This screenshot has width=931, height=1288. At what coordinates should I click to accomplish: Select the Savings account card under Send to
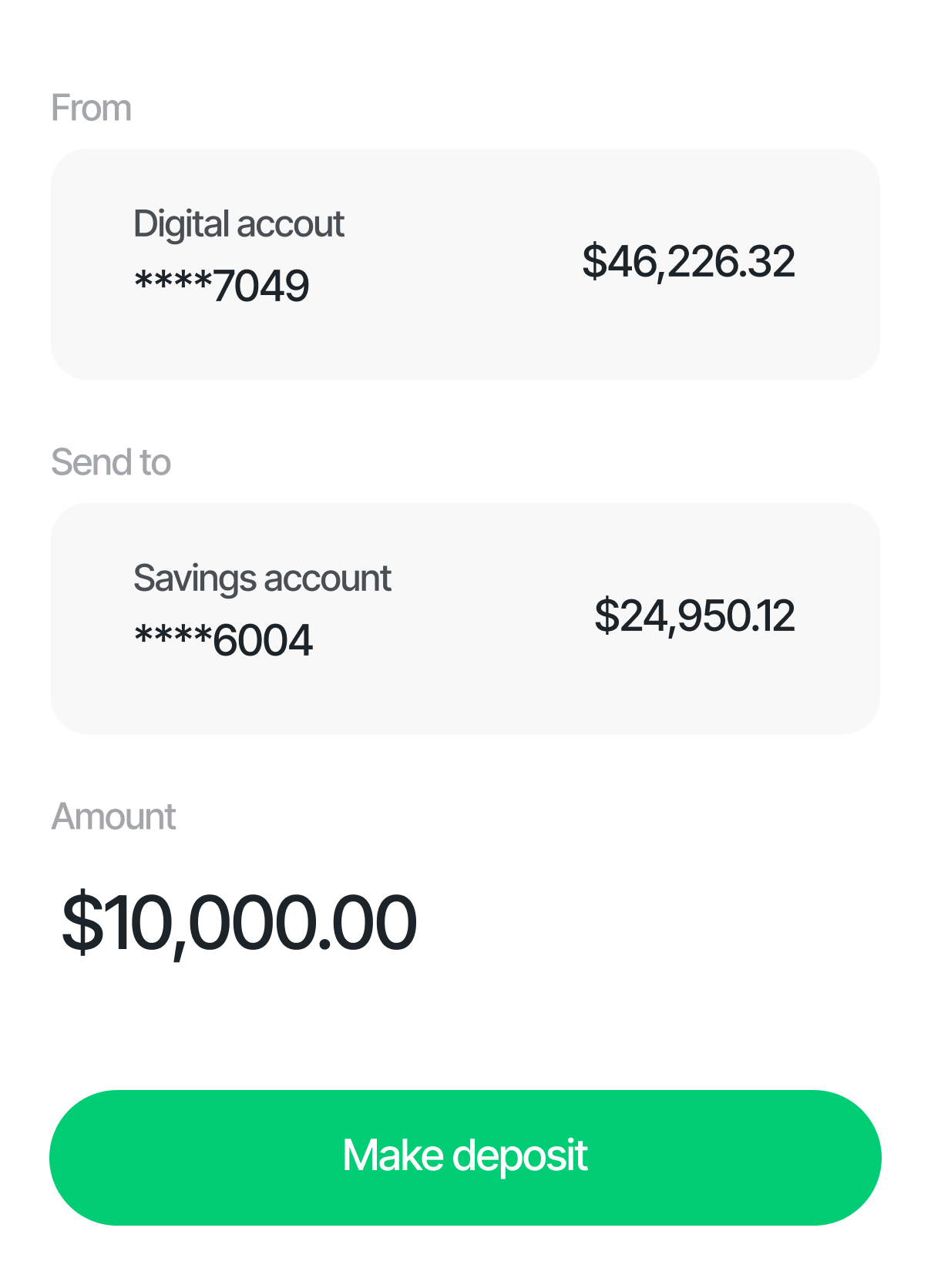465,616
